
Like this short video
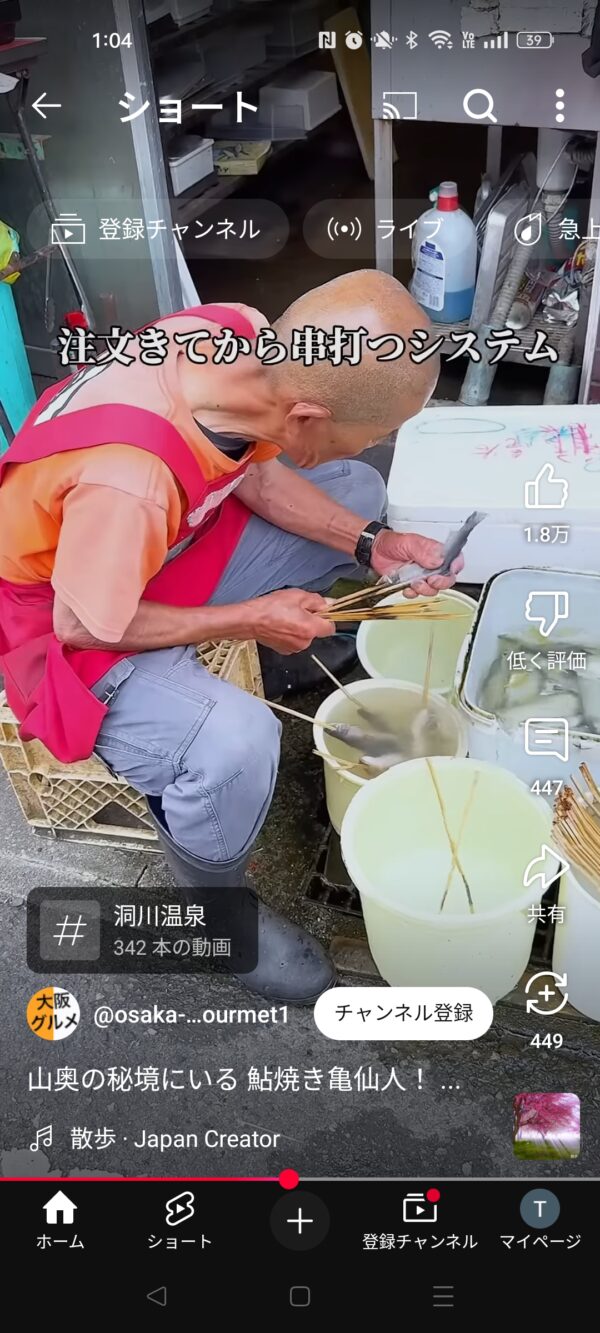pyautogui.click(x=546, y=488)
